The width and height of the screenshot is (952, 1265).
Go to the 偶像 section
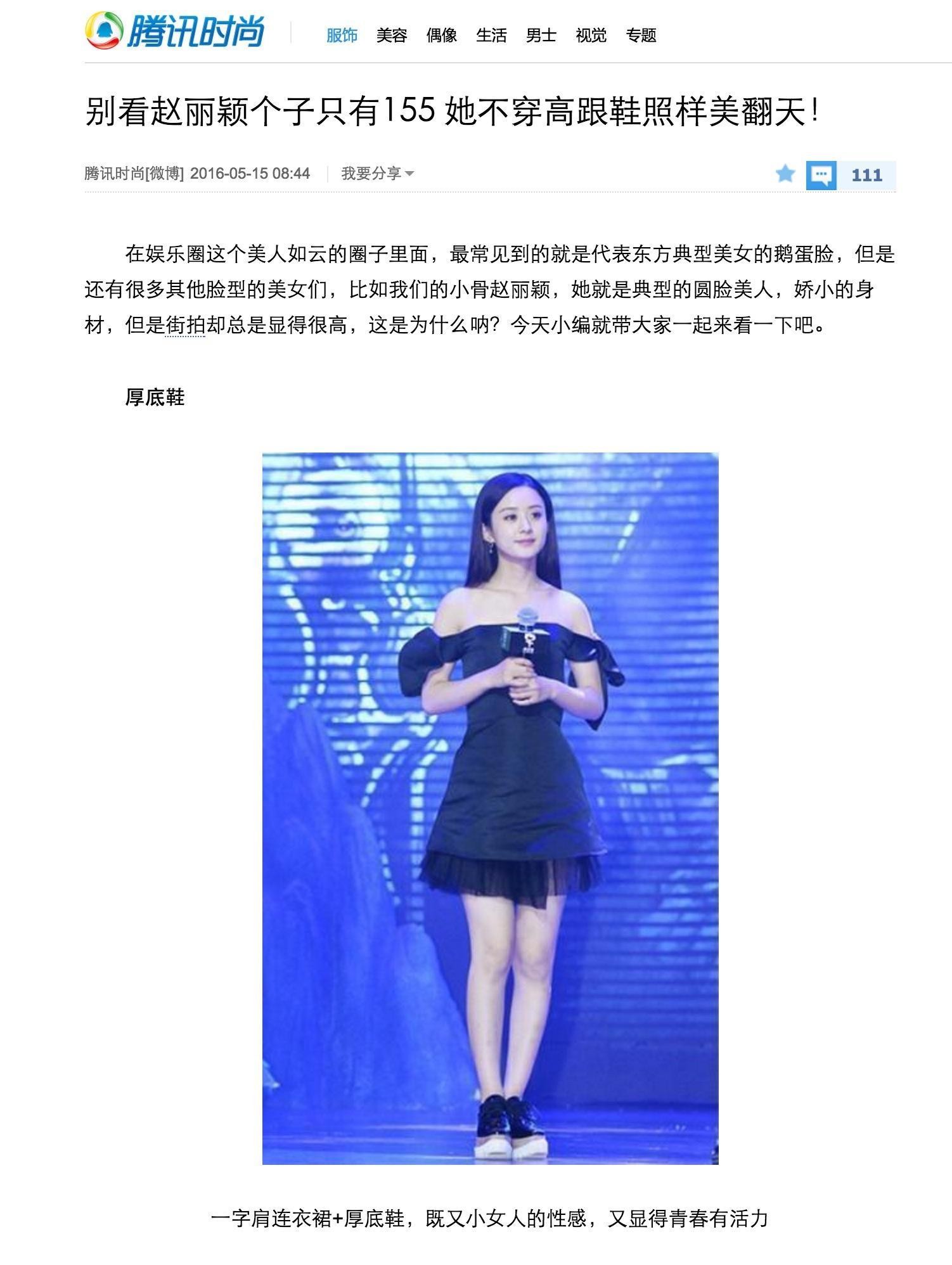(x=441, y=35)
